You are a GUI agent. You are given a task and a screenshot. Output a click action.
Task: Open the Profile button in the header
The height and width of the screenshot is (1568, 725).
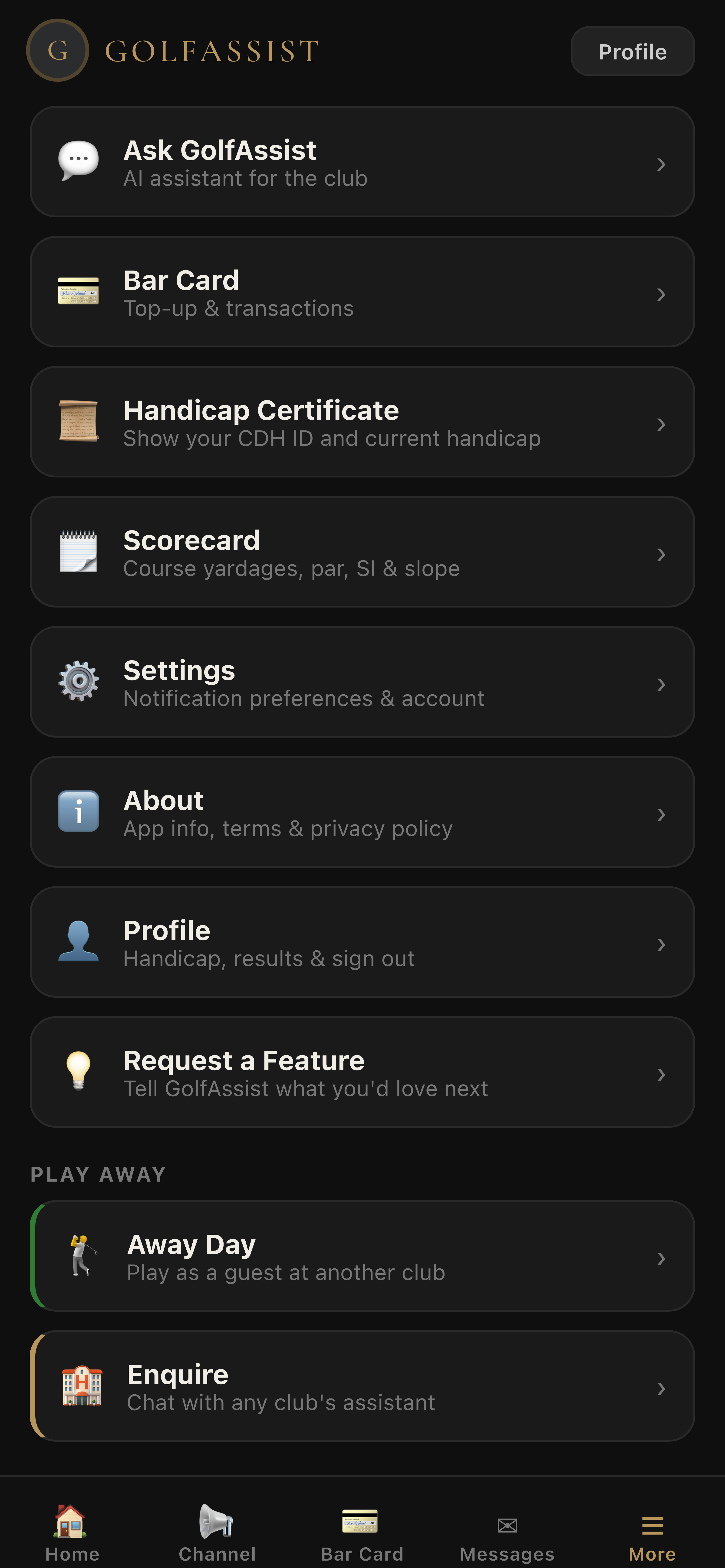632,52
